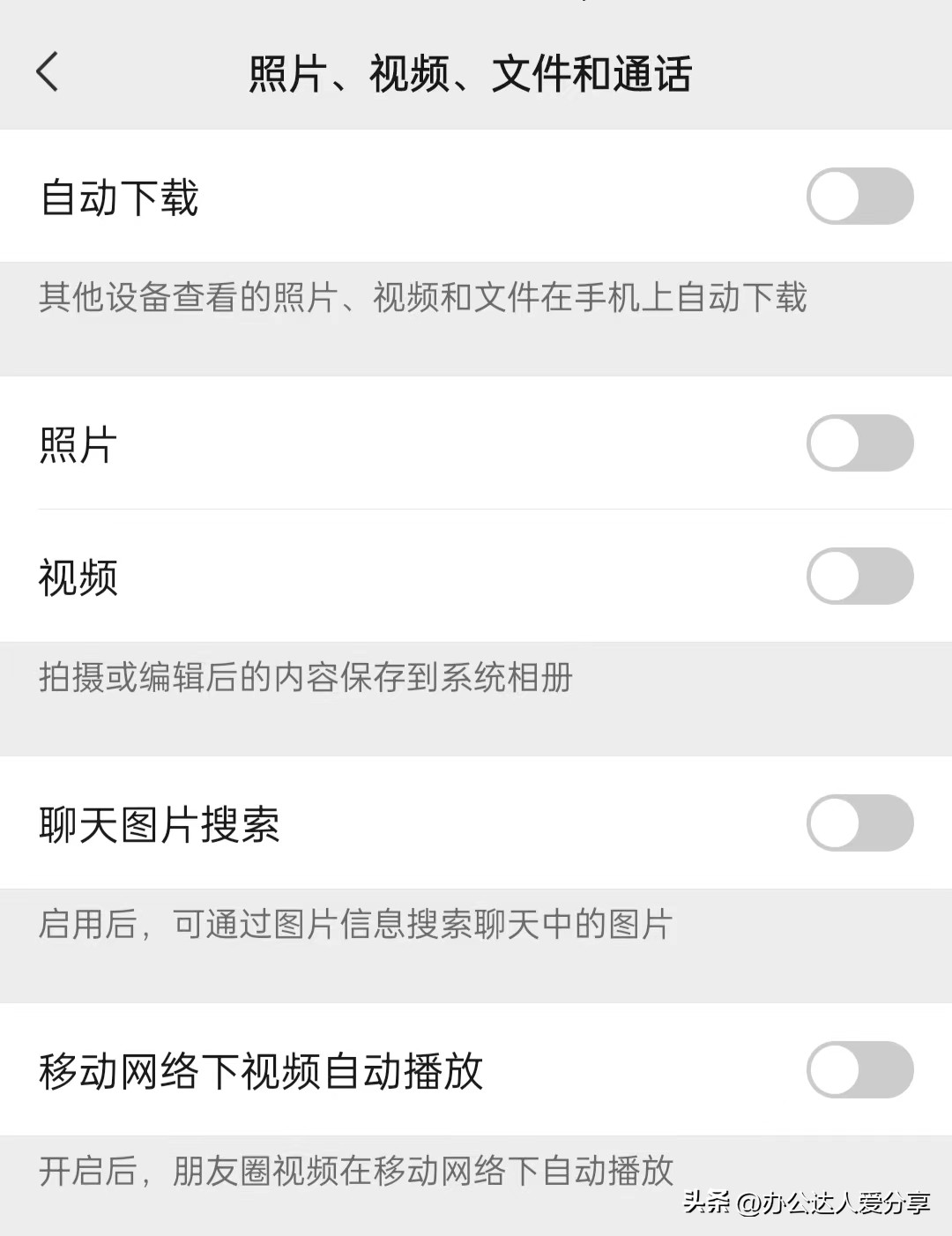Tap the hint about 图片信息搜索
Image resolution: width=952 pixels, height=1236 pixels.
click(357, 922)
